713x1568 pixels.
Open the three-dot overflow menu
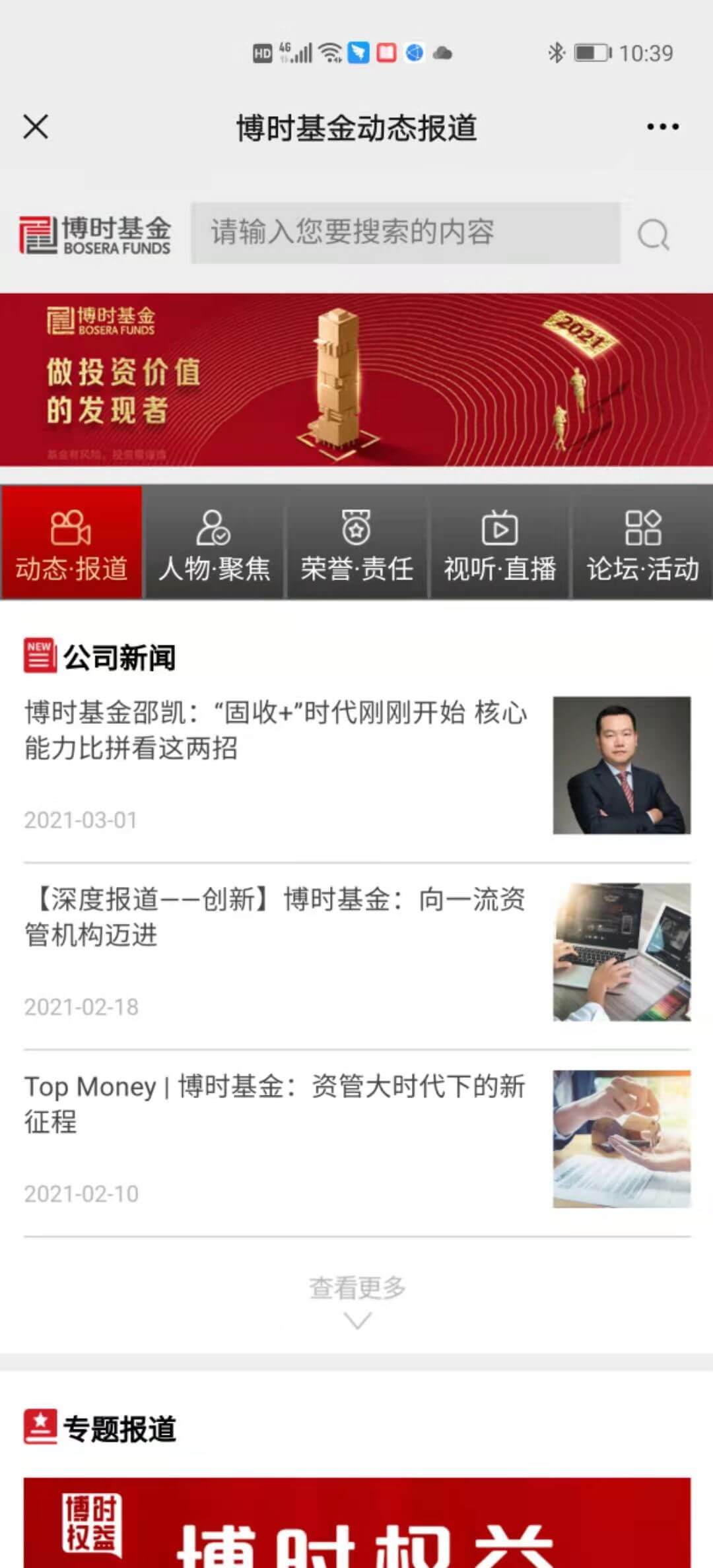click(x=662, y=127)
